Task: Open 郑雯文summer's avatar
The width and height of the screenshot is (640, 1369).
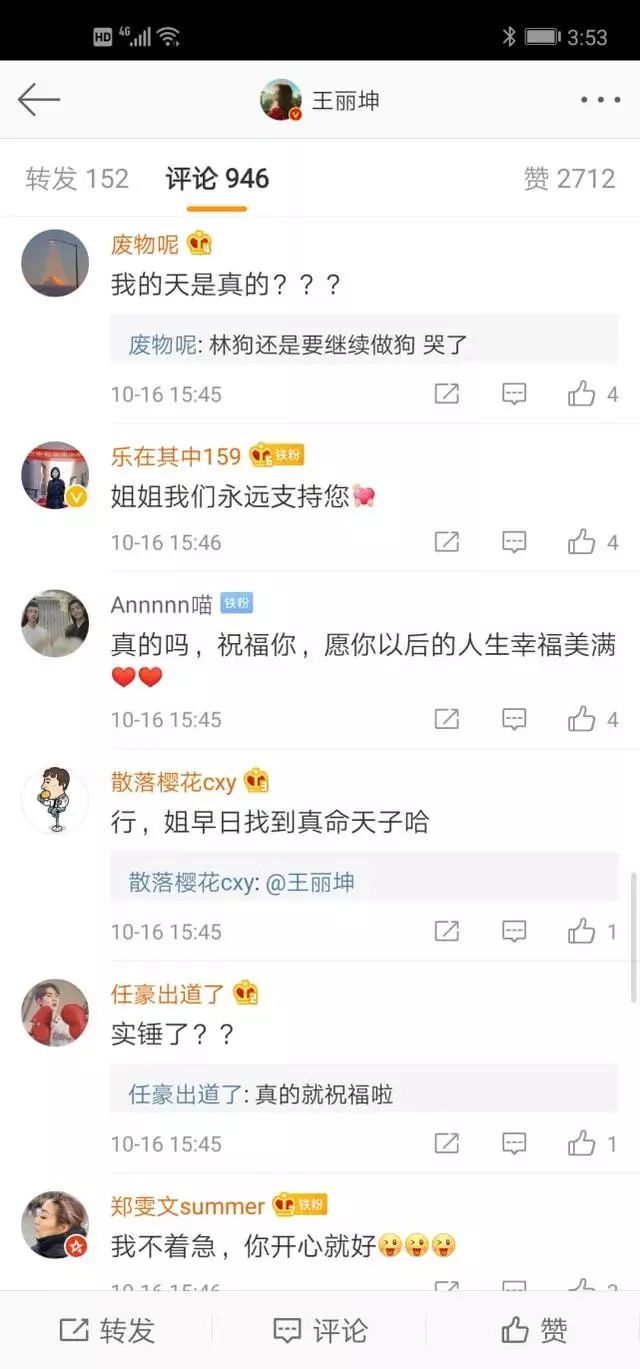Action: tap(55, 1224)
